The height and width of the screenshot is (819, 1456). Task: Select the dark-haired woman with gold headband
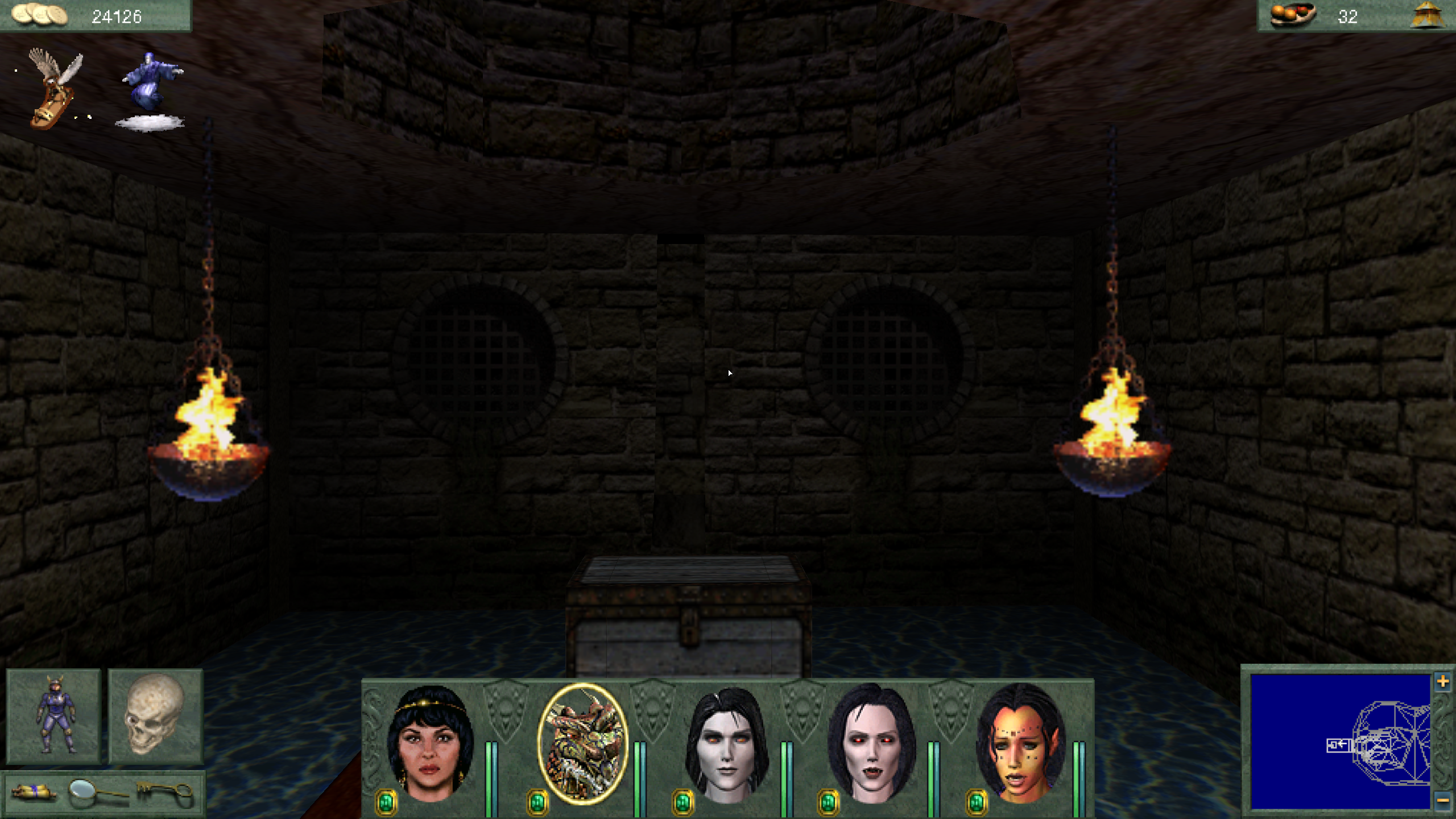430,744
